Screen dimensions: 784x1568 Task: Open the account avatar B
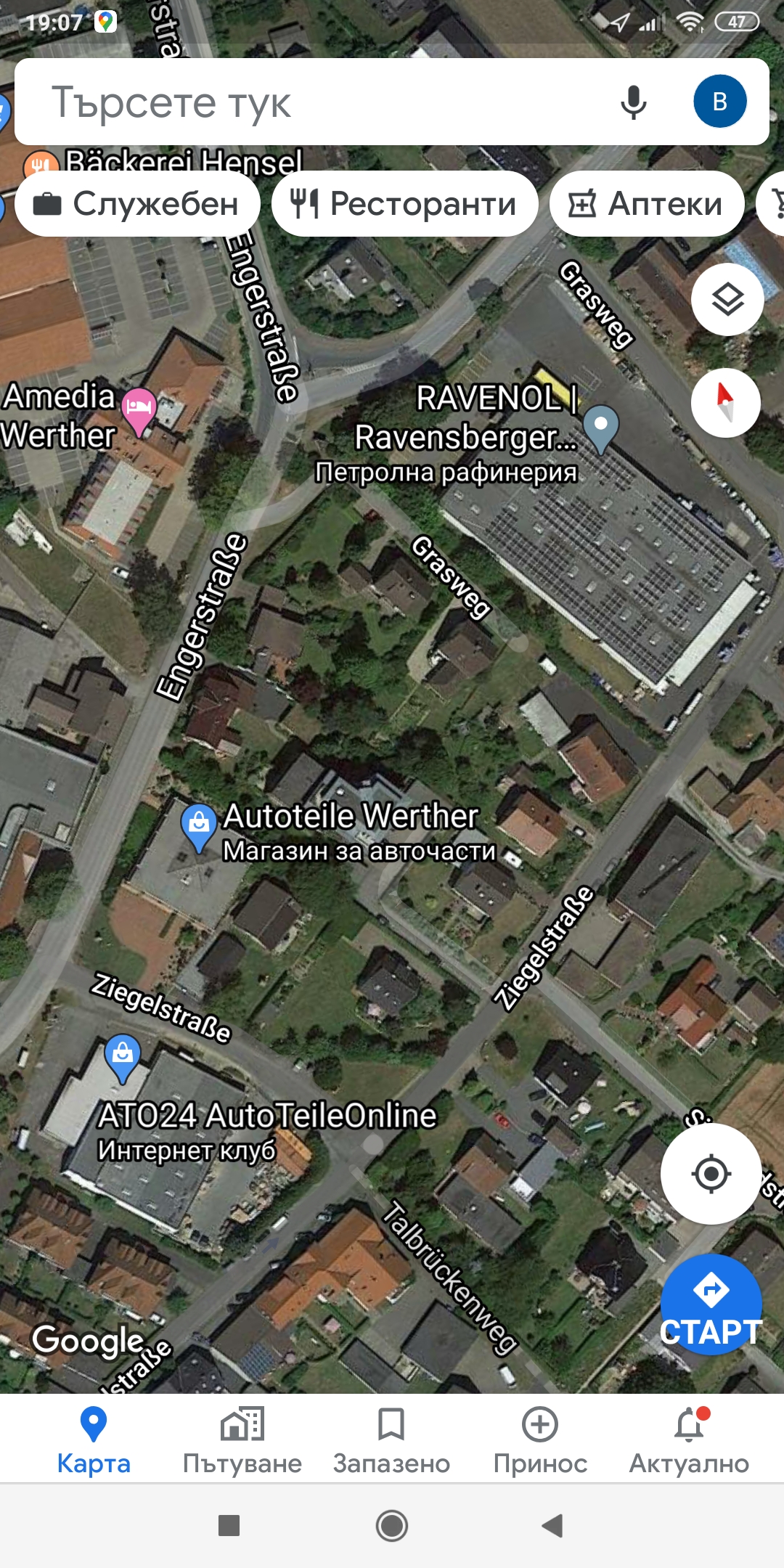(719, 102)
